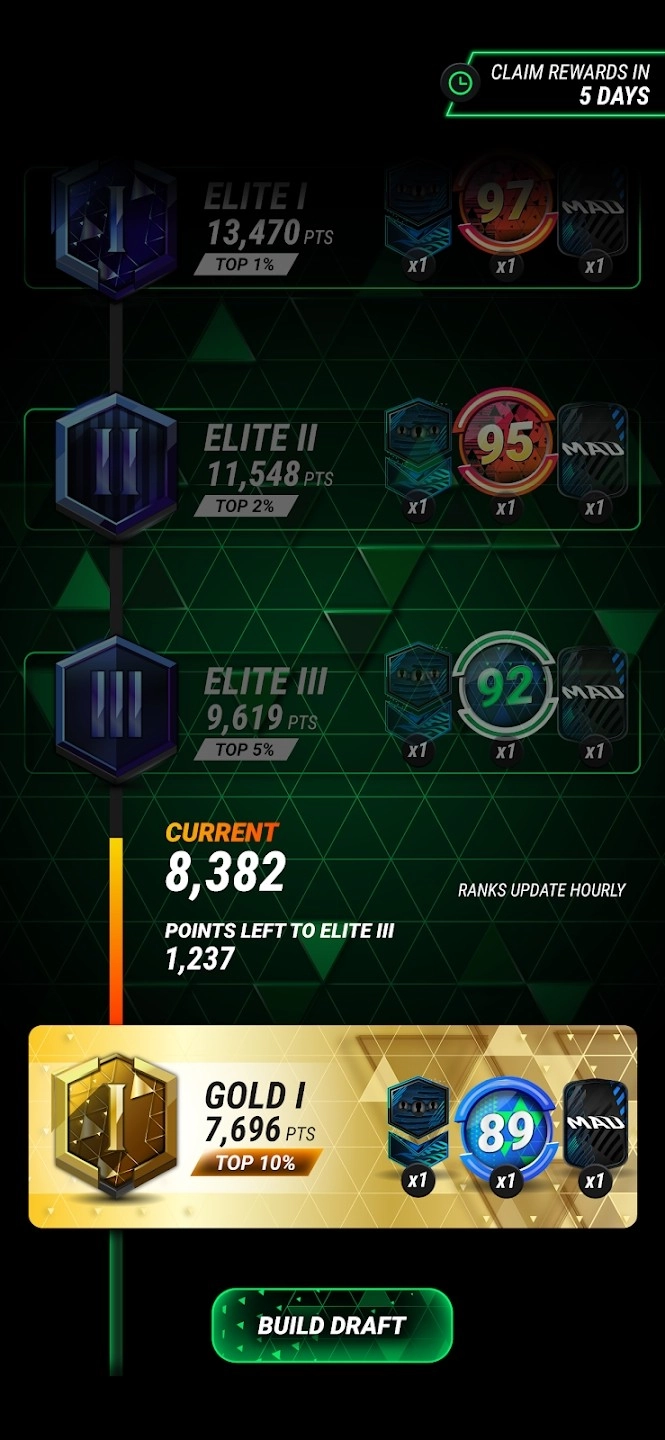The image size is (665, 1440).
Task: Open the Elite II rank card
Action: click(x=250, y=468)
